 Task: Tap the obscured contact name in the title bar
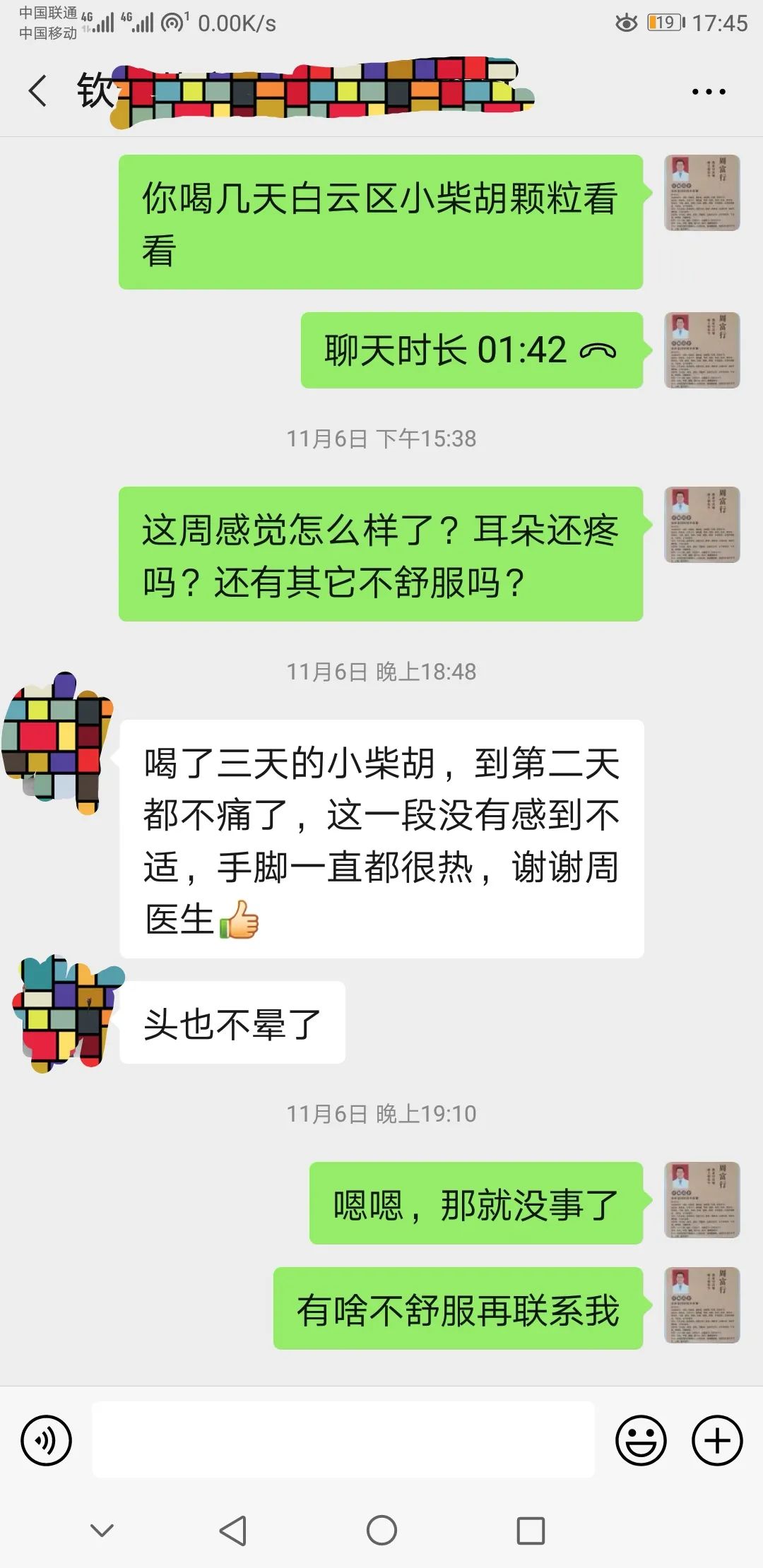click(x=212, y=92)
